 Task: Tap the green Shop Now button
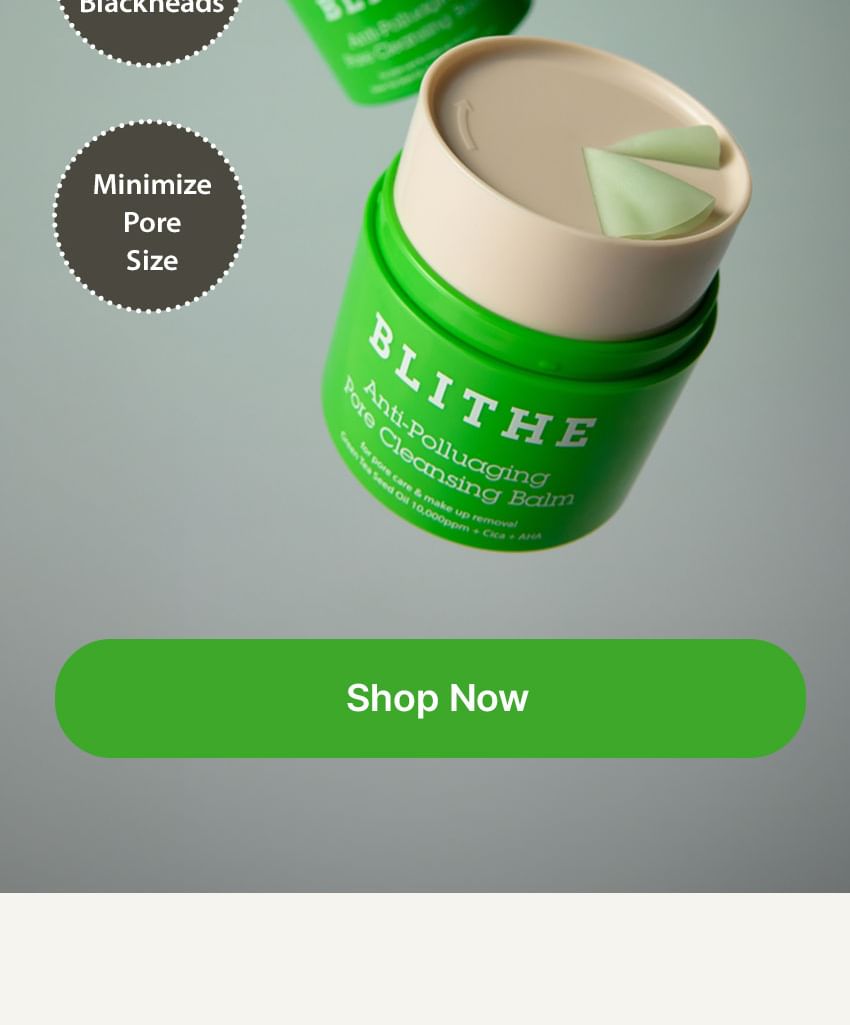[431, 698]
